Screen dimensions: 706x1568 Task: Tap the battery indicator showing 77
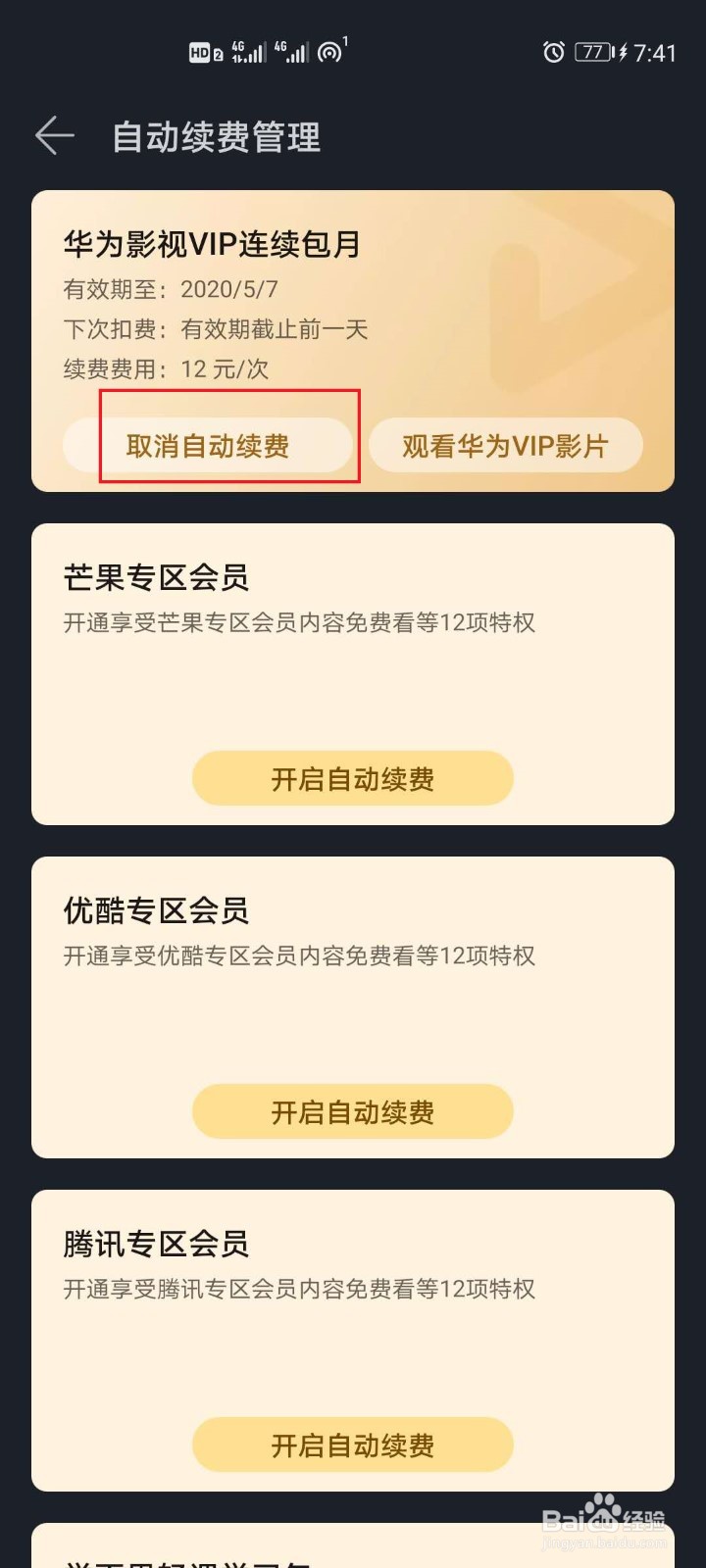591,54
